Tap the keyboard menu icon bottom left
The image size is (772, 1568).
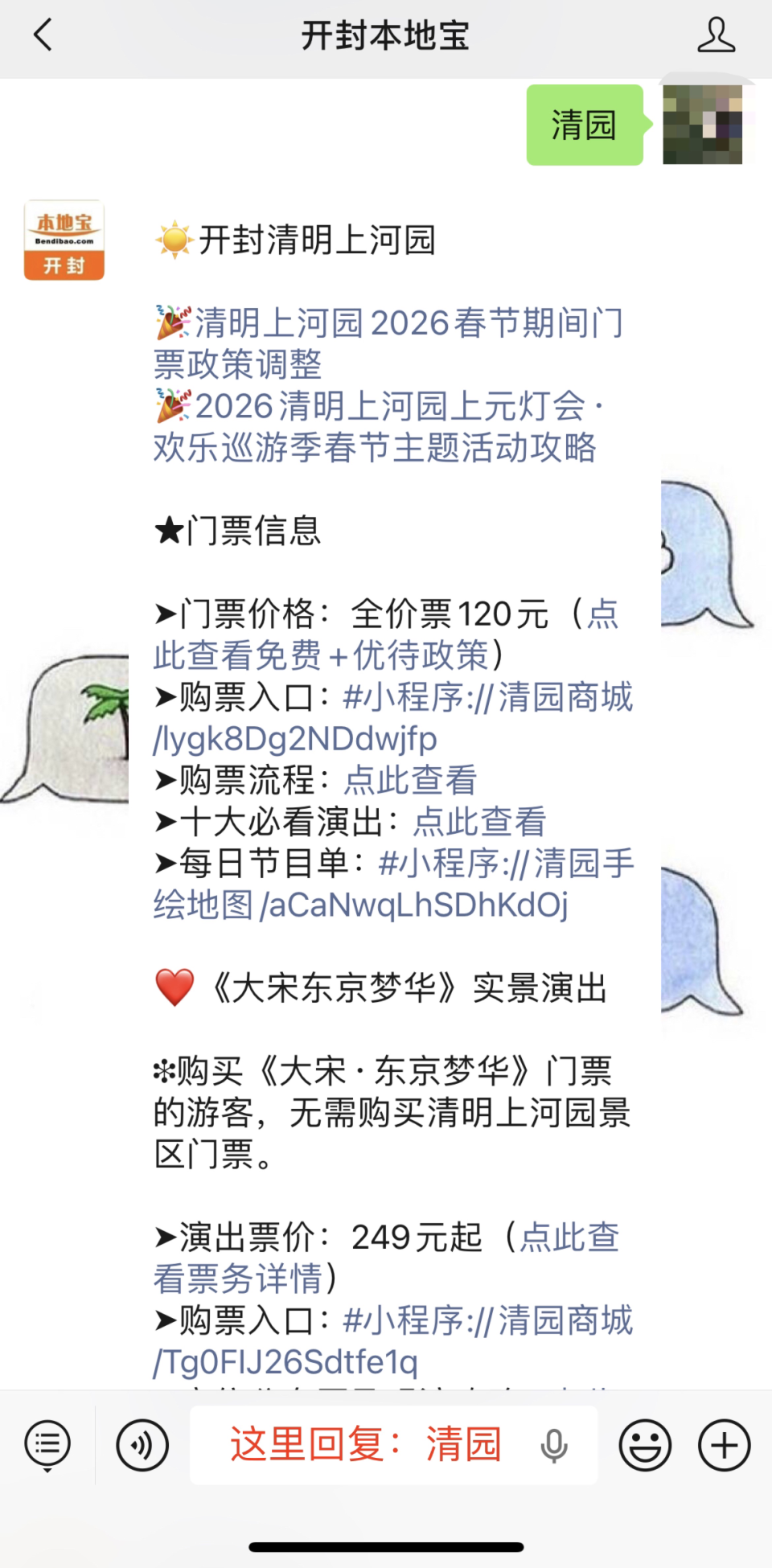point(47,1443)
